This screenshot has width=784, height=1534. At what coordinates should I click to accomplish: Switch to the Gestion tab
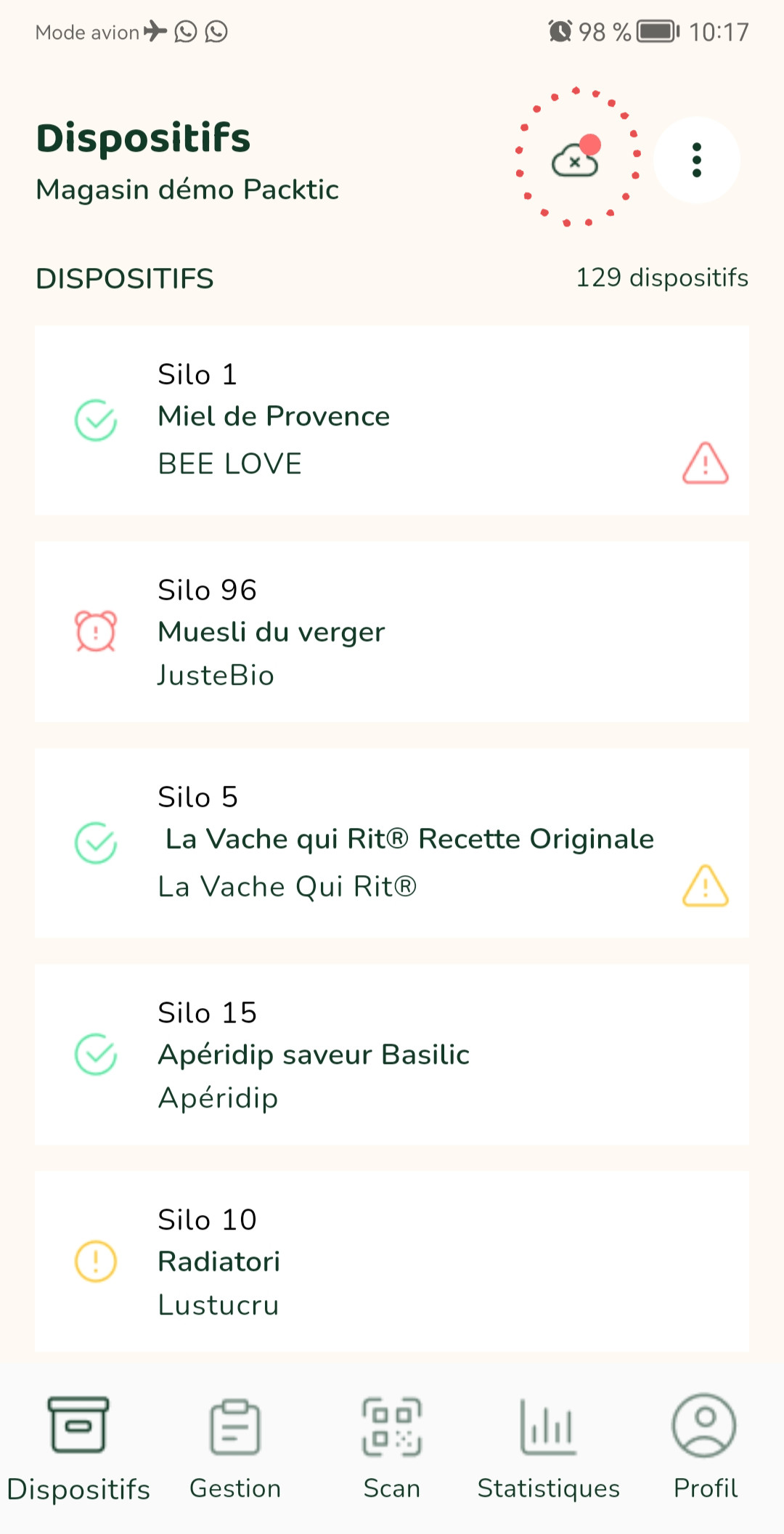tap(235, 1449)
